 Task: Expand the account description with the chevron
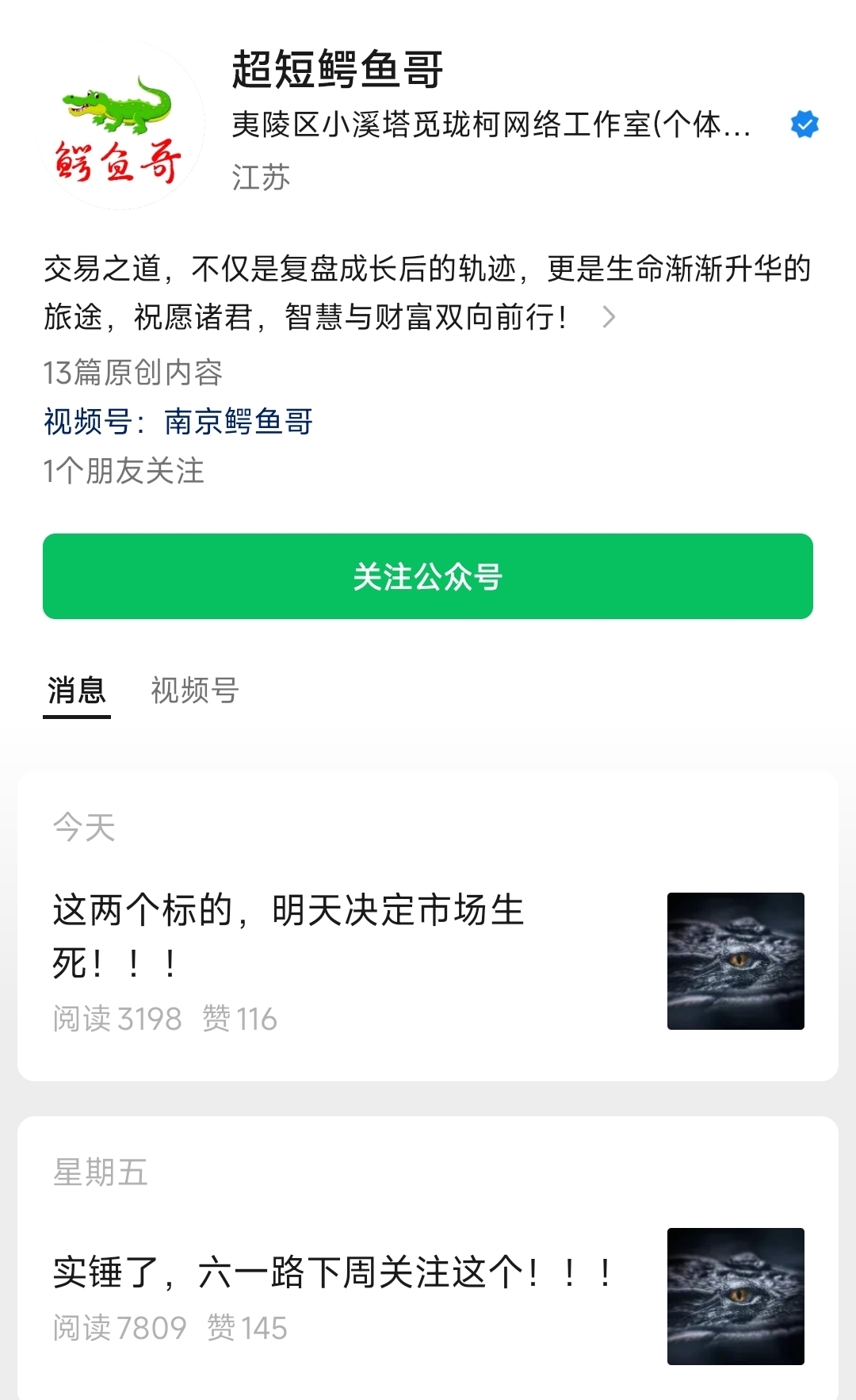click(x=609, y=317)
